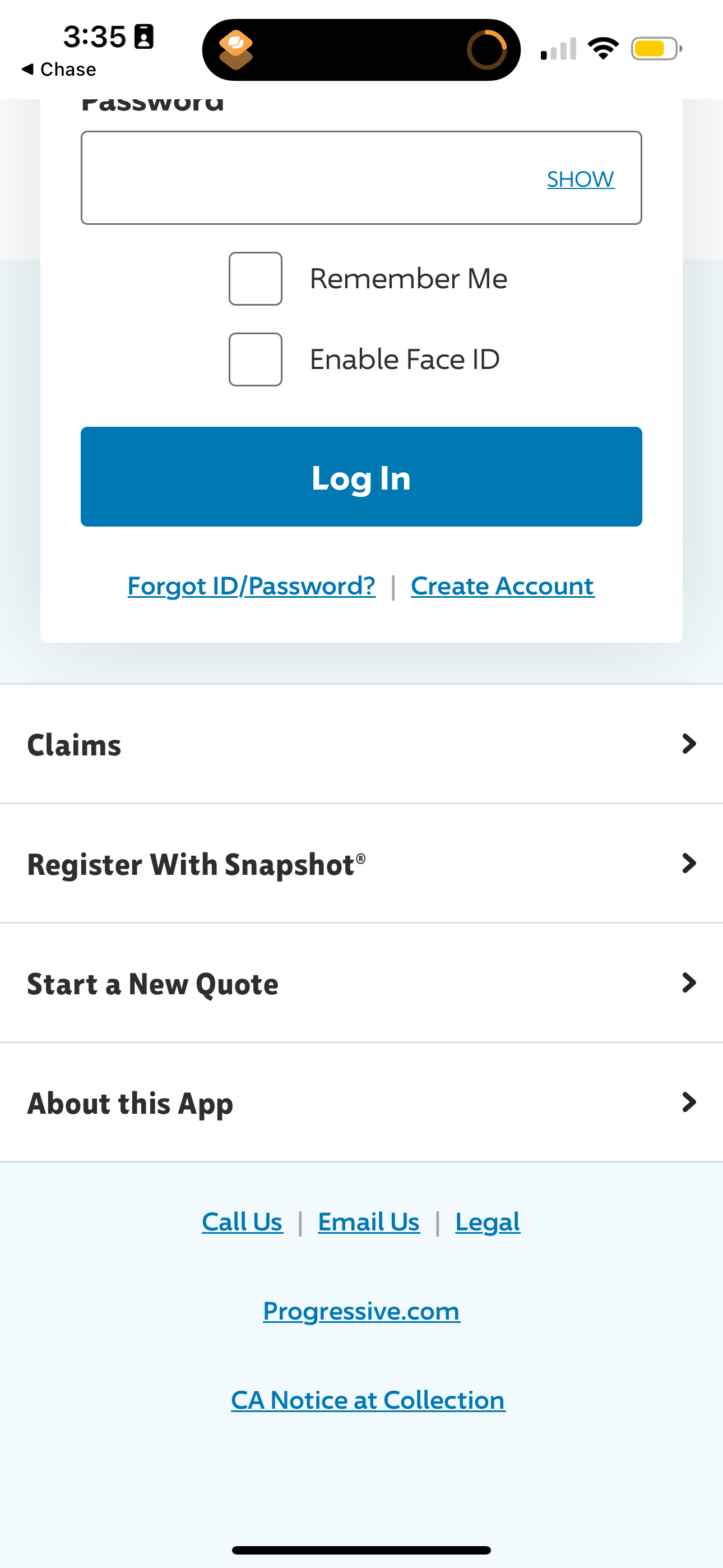723x1568 pixels.
Task: Enable Face ID via its checkbox
Action: [255, 359]
